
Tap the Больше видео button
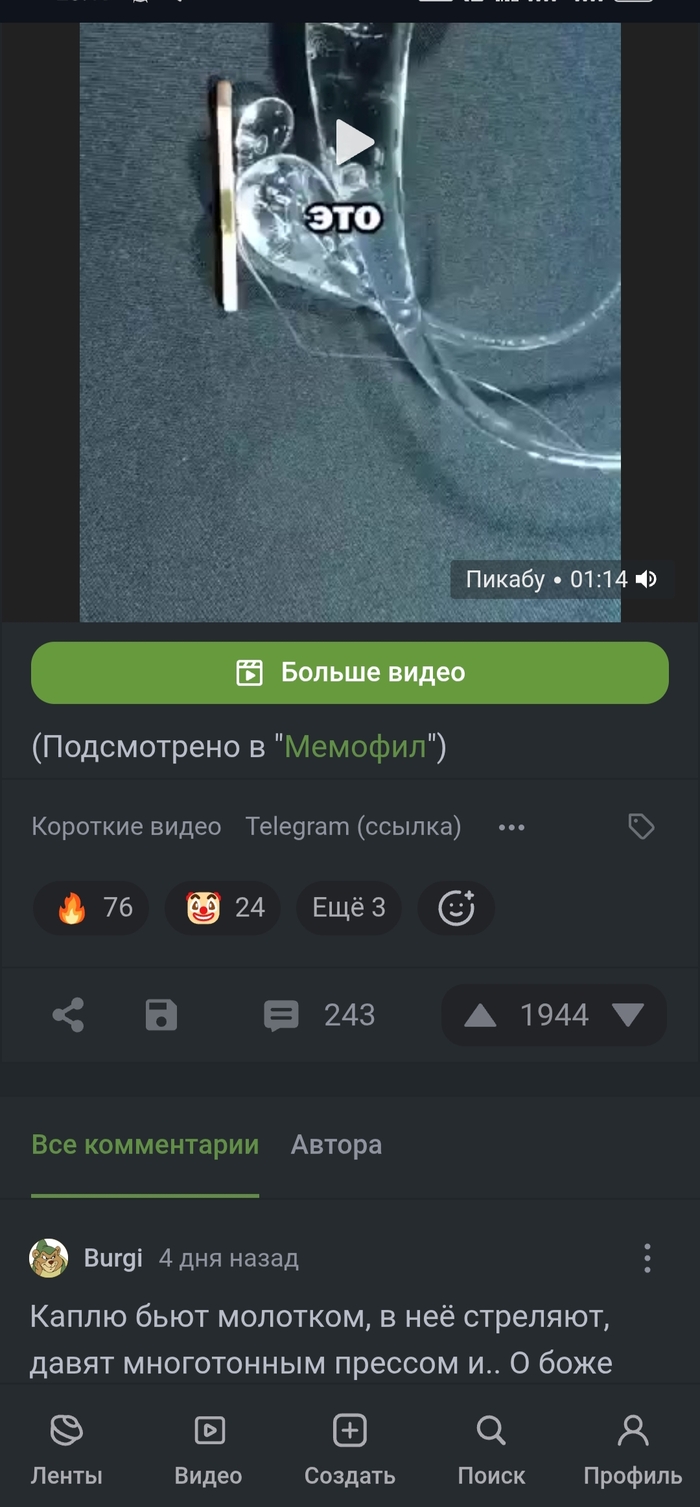(350, 672)
